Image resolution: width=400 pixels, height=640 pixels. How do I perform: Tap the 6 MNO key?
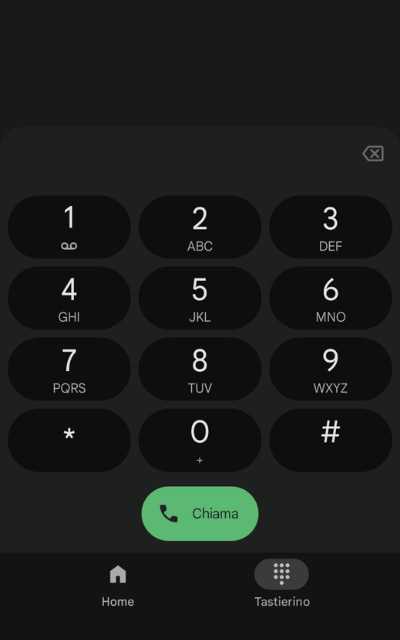coord(331,298)
